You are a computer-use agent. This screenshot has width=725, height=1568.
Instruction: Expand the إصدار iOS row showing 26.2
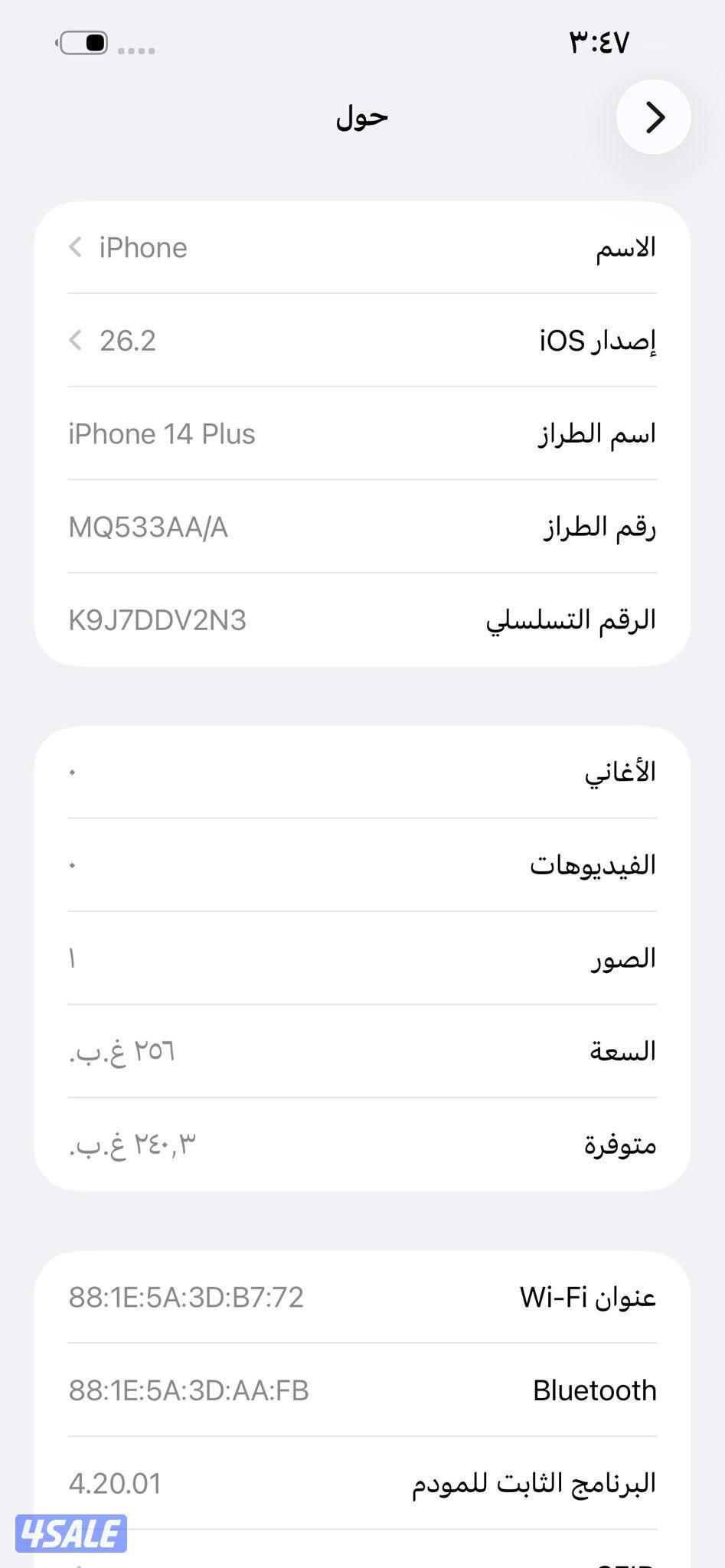(x=362, y=341)
